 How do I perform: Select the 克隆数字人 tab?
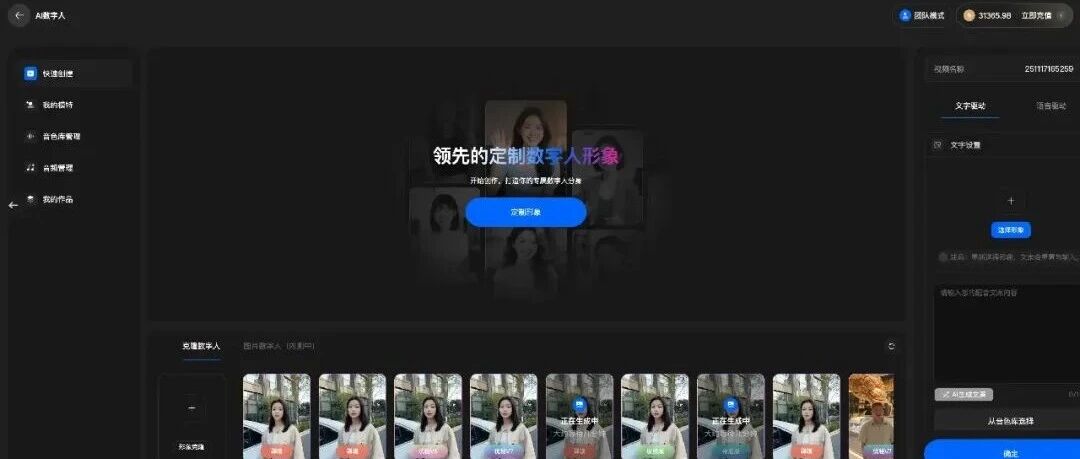pyautogui.click(x=201, y=346)
